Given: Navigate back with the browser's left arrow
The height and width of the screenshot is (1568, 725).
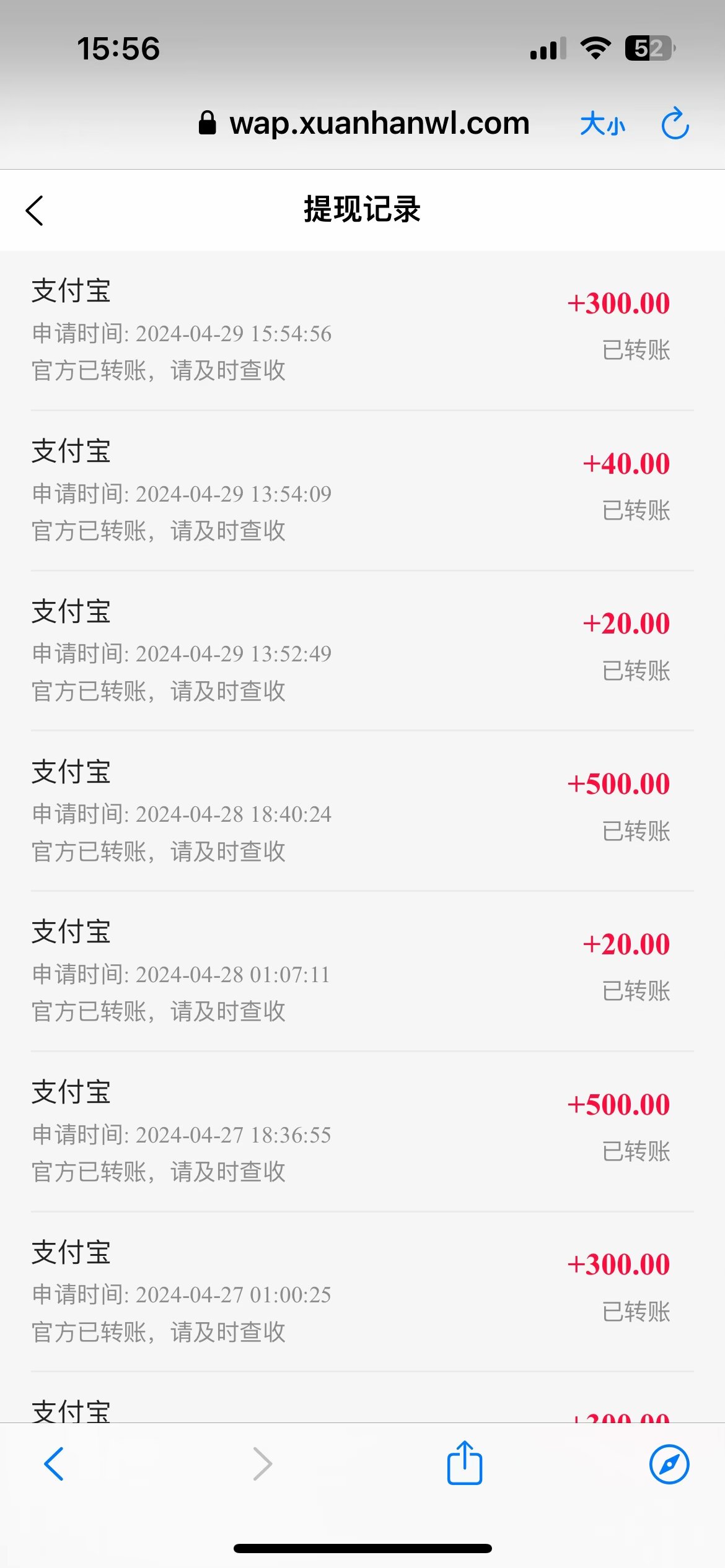Looking at the screenshot, I should coord(54,1464).
